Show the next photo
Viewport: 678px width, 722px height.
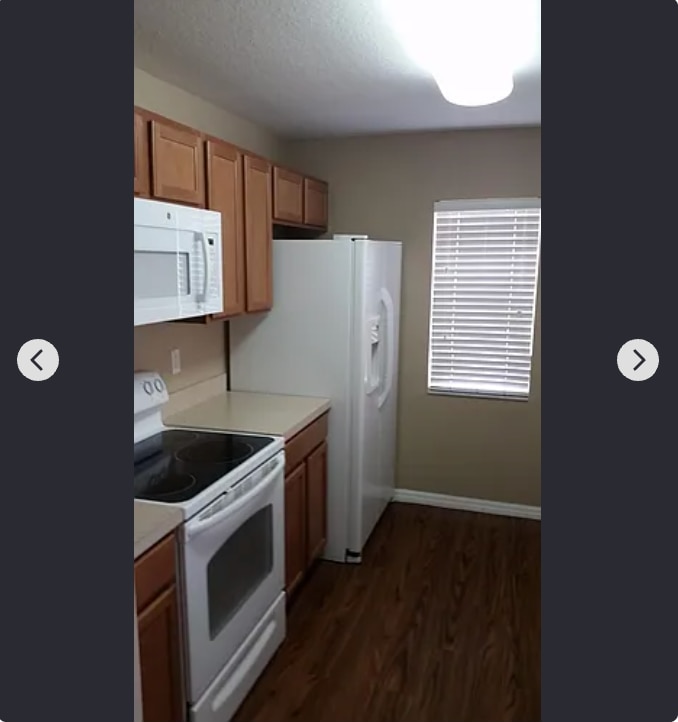coord(638,360)
